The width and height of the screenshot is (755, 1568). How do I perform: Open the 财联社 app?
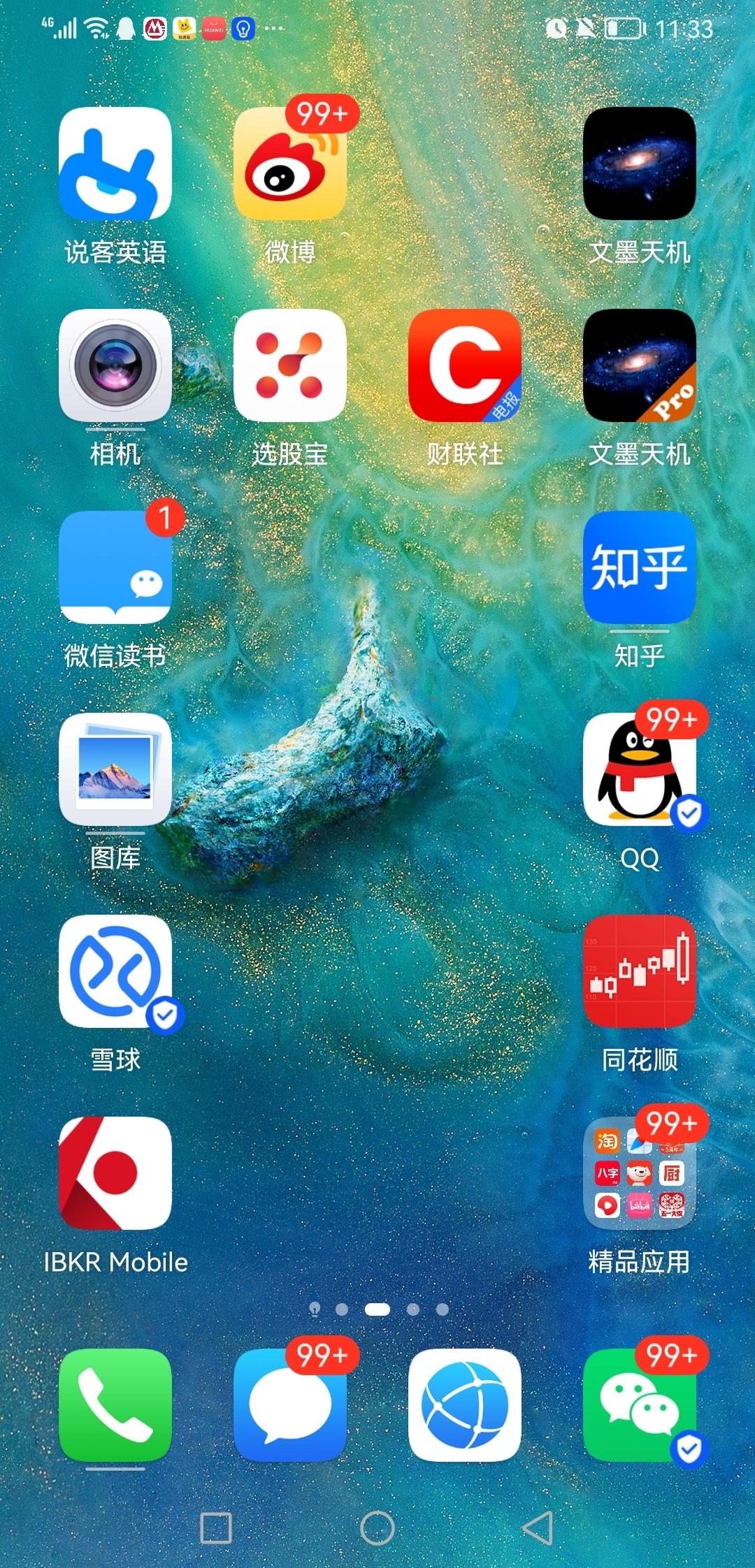(x=465, y=365)
